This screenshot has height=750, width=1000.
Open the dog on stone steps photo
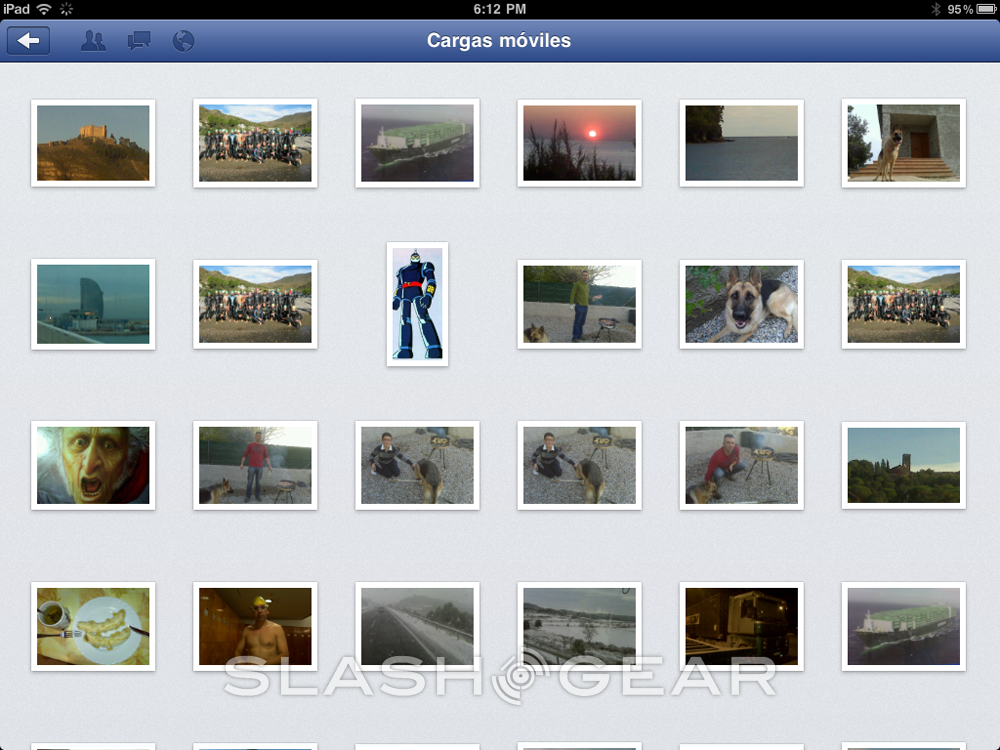pos(903,143)
